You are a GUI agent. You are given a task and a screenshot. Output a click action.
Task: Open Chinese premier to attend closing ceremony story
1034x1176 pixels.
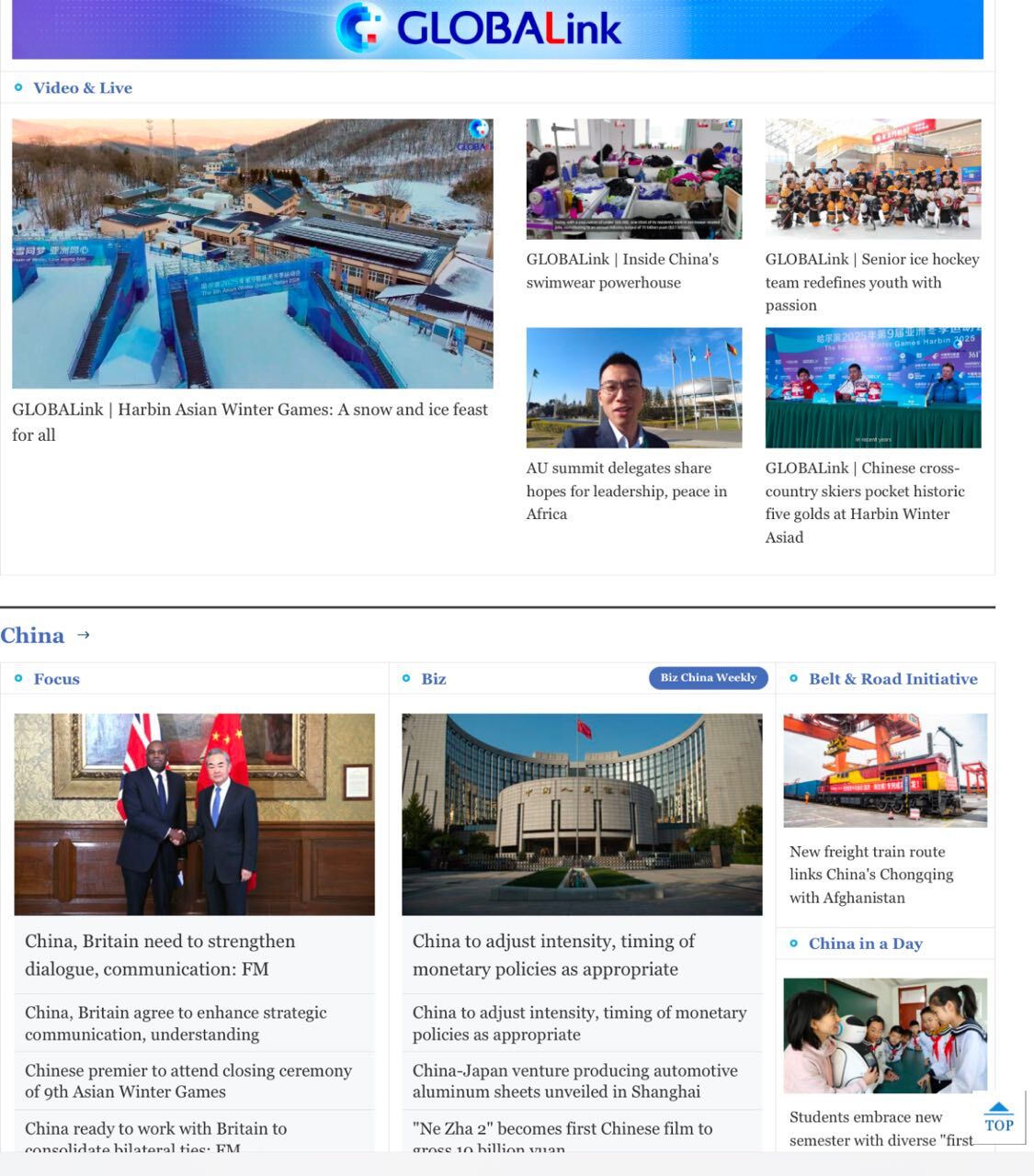pyautogui.click(x=187, y=1080)
